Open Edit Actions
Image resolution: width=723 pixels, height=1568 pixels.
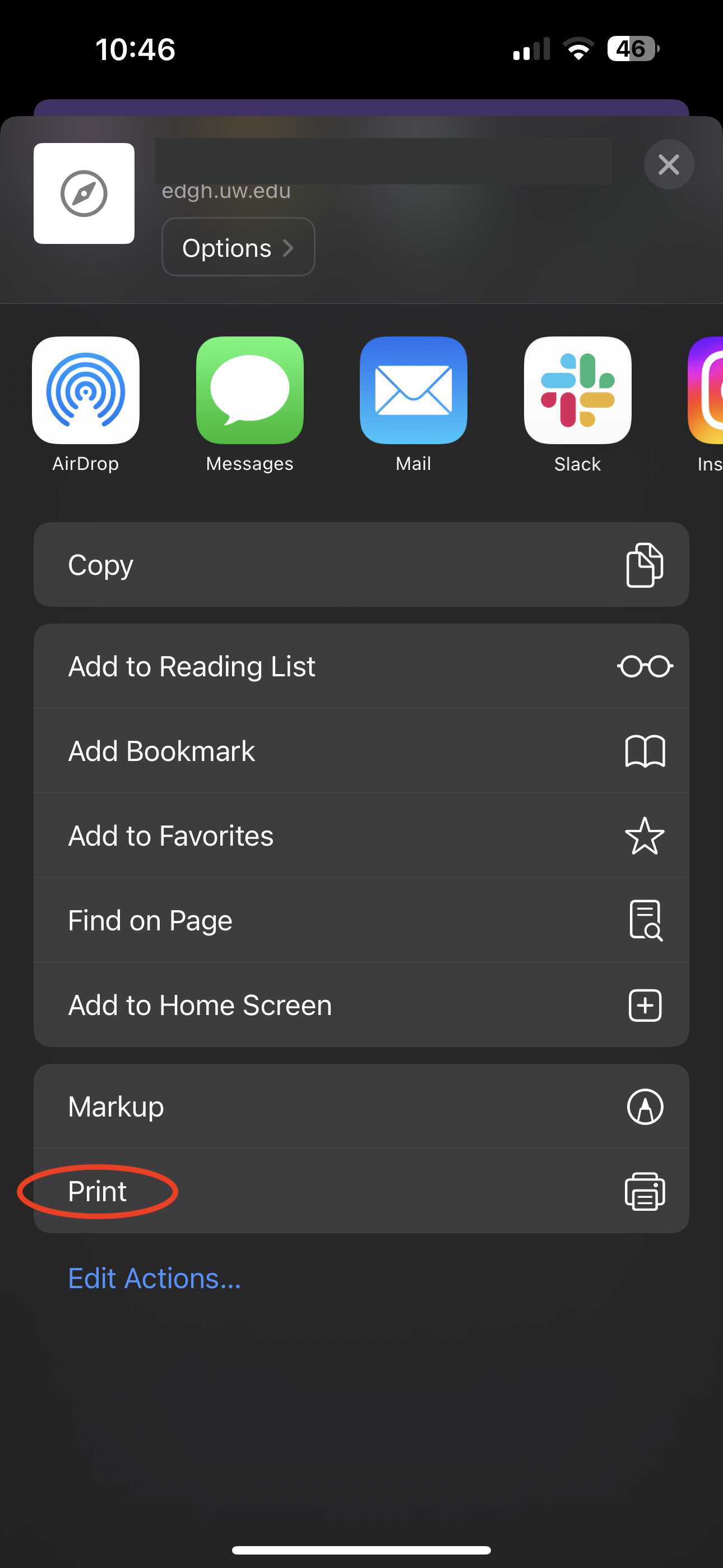point(155,1278)
